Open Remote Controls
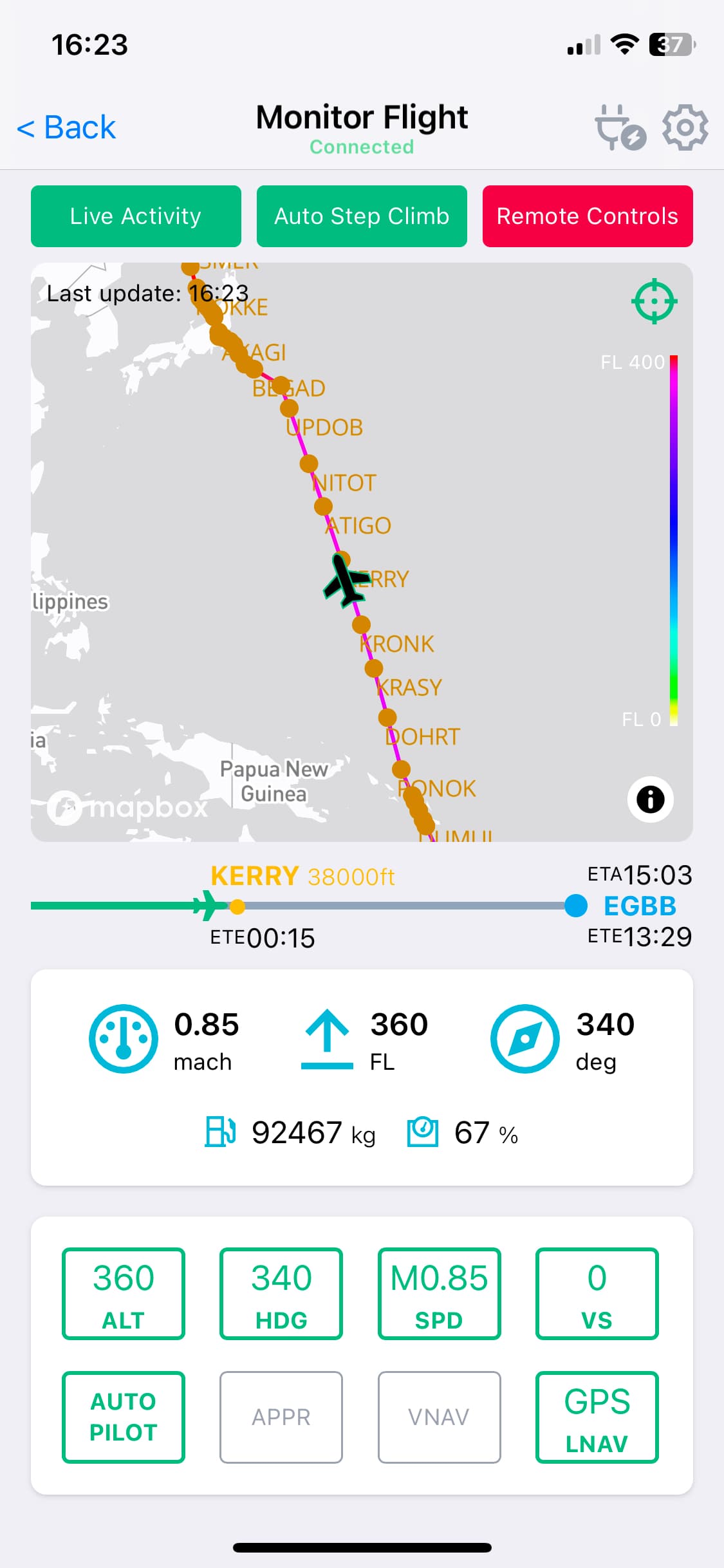Image resolution: width=724 pixels, height=1568 pixels. tap(588, 216)
